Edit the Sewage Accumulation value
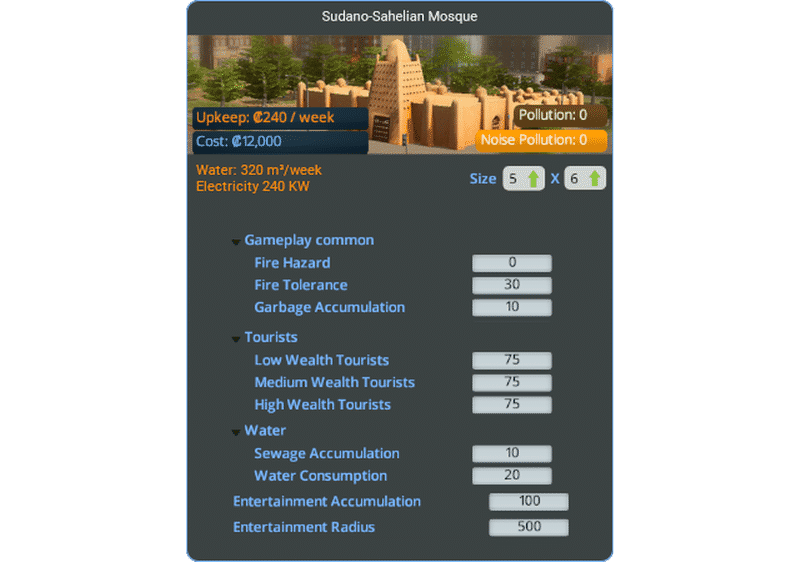 (x=511, y=453)
